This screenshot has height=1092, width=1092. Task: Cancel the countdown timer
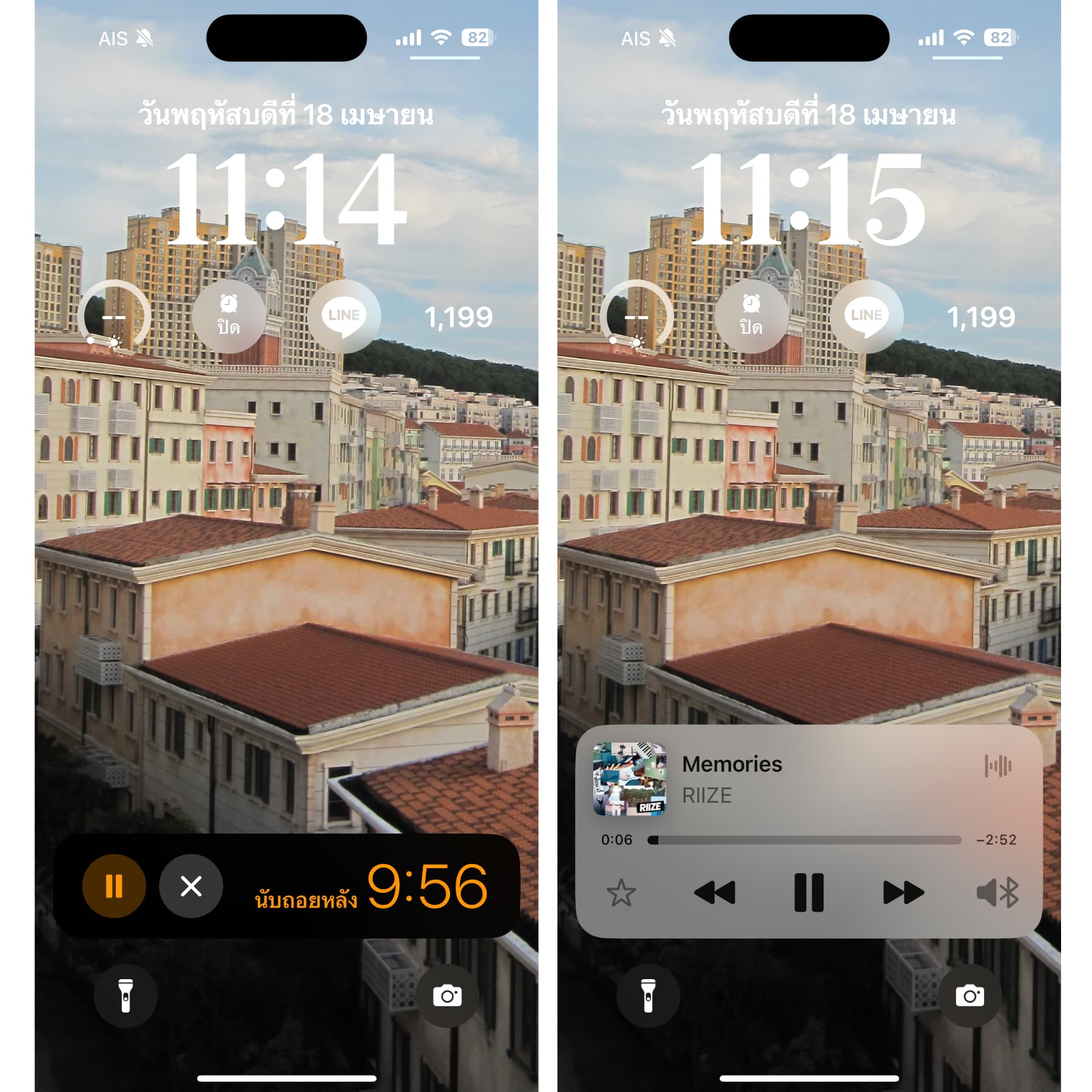point(191,886)
